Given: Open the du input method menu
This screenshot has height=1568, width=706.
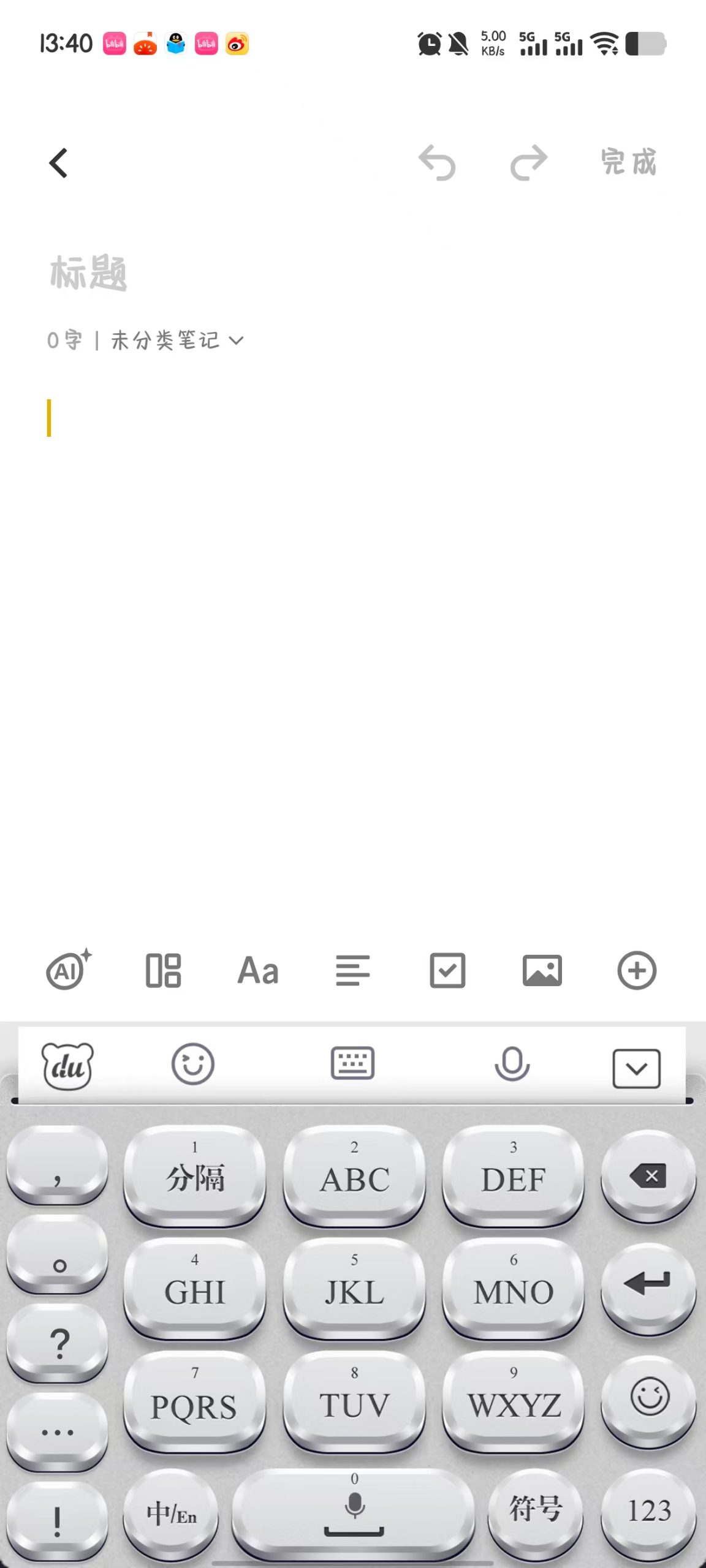Looking at the screenshot, I should [x=67, y=1066].
